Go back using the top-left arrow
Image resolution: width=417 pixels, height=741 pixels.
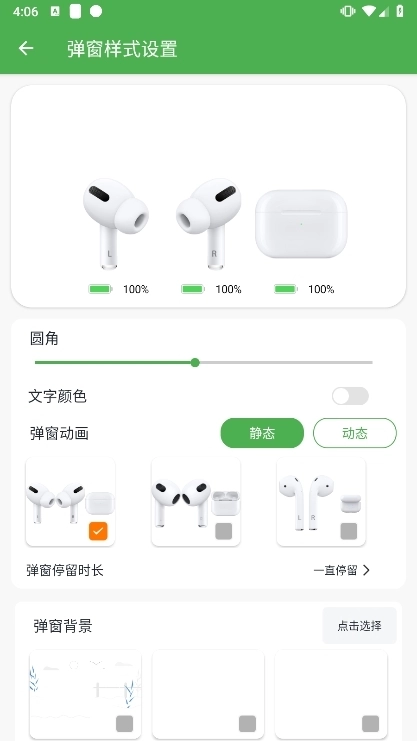point(26,48)
